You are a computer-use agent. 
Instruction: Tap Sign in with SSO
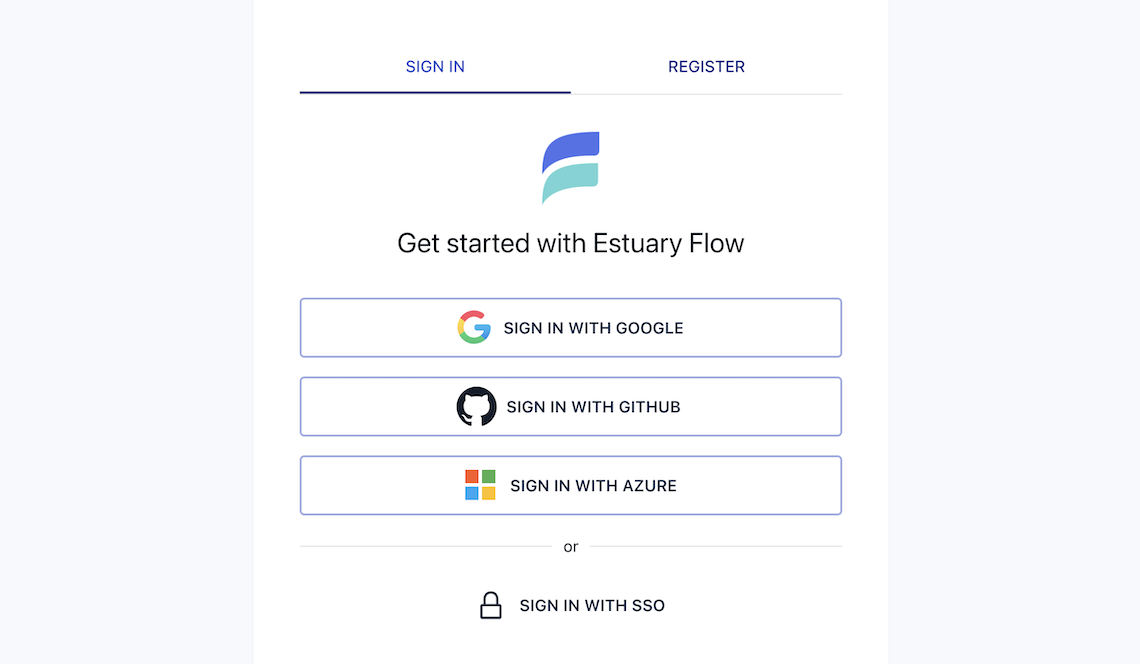[571, 606]
